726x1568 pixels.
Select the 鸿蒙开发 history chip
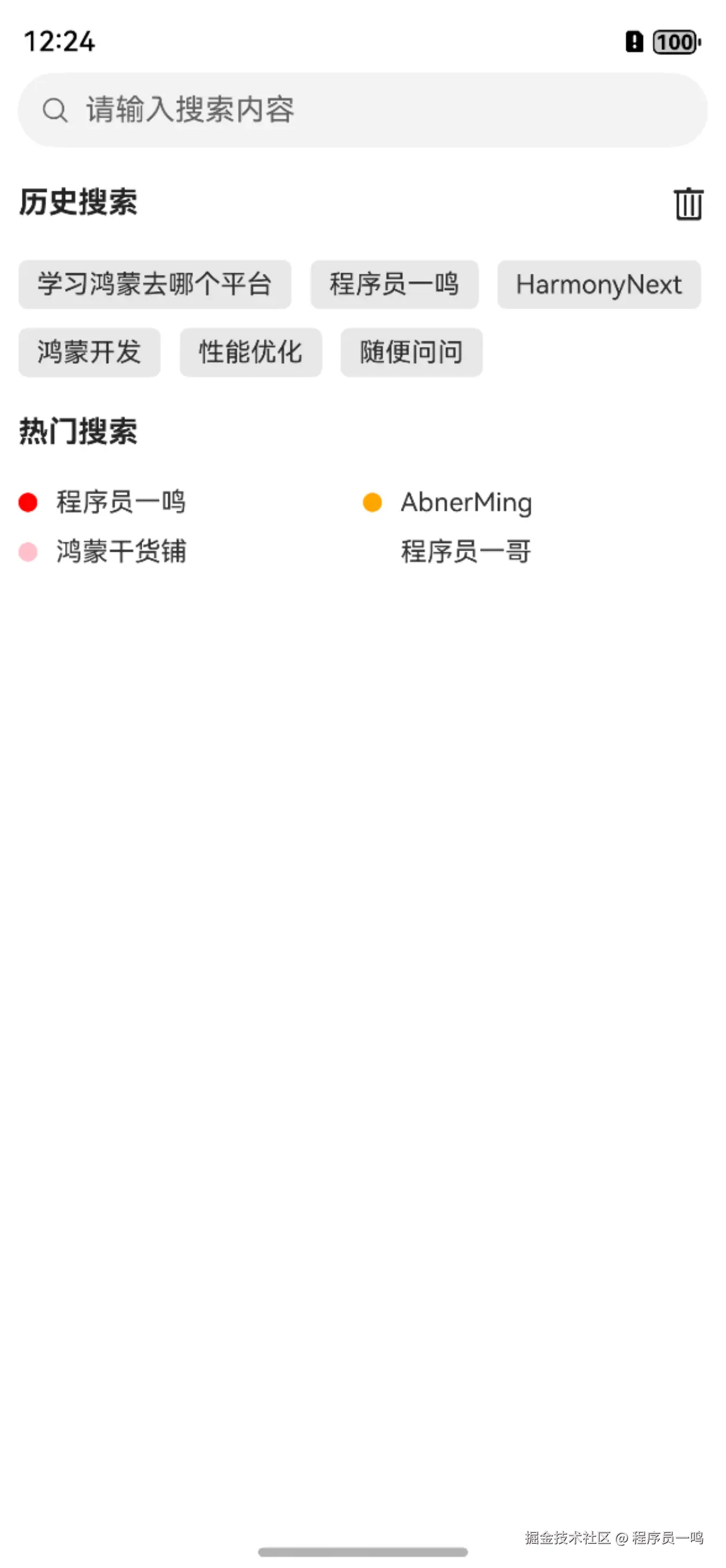[x=89, y=352]
